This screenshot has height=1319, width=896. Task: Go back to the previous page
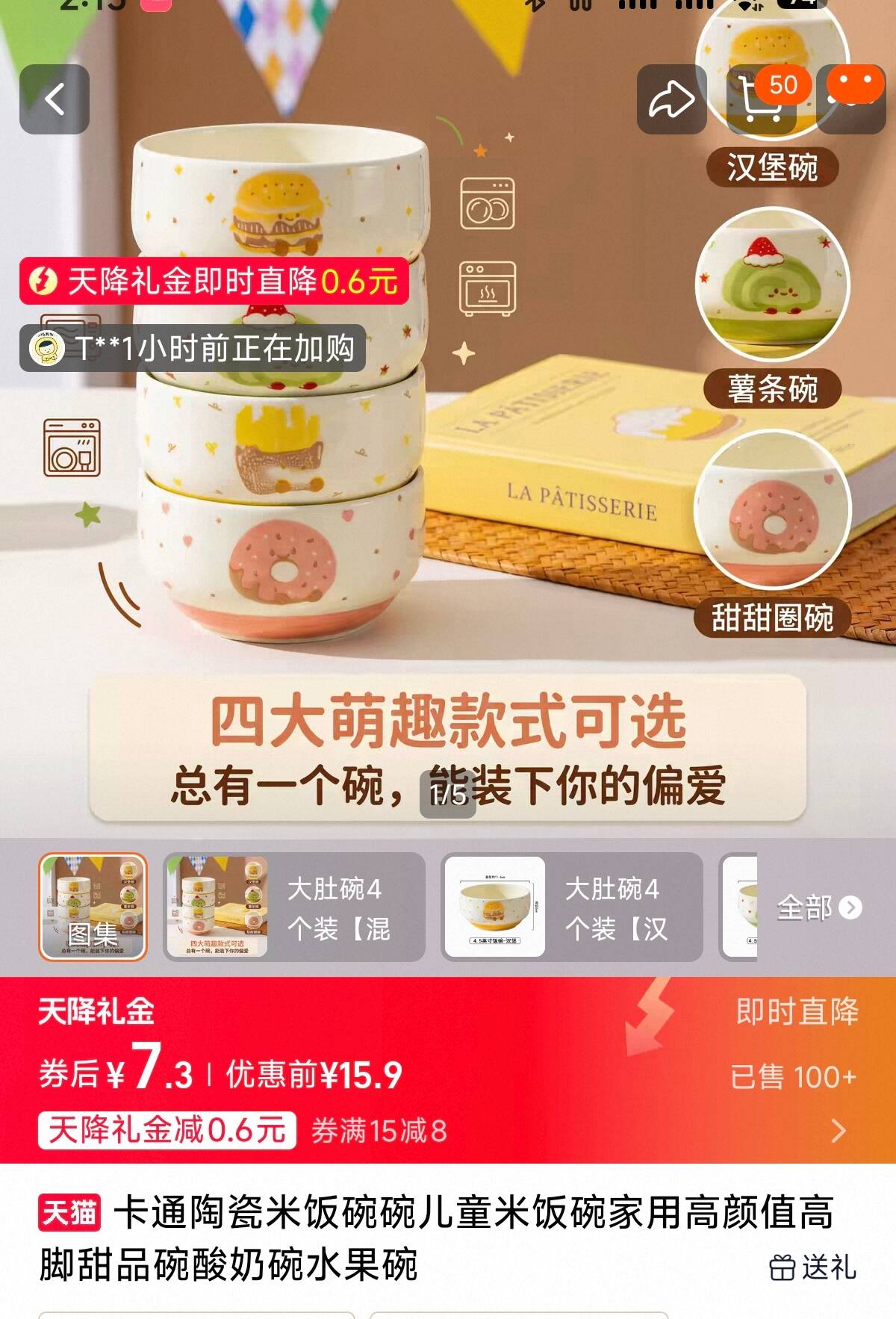[x=55, y=99]
